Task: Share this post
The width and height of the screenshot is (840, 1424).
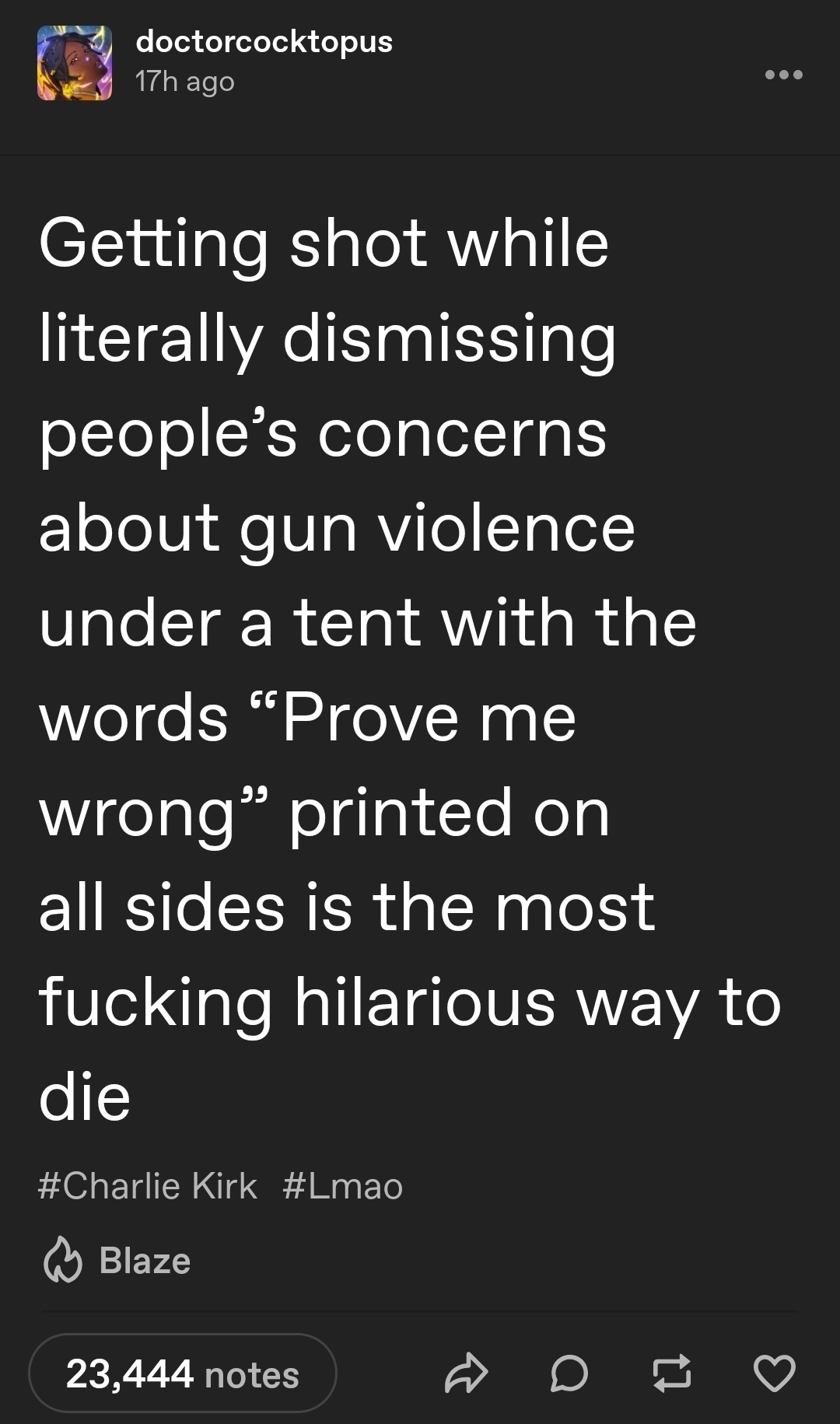Action: click(x=466, y=1373)
